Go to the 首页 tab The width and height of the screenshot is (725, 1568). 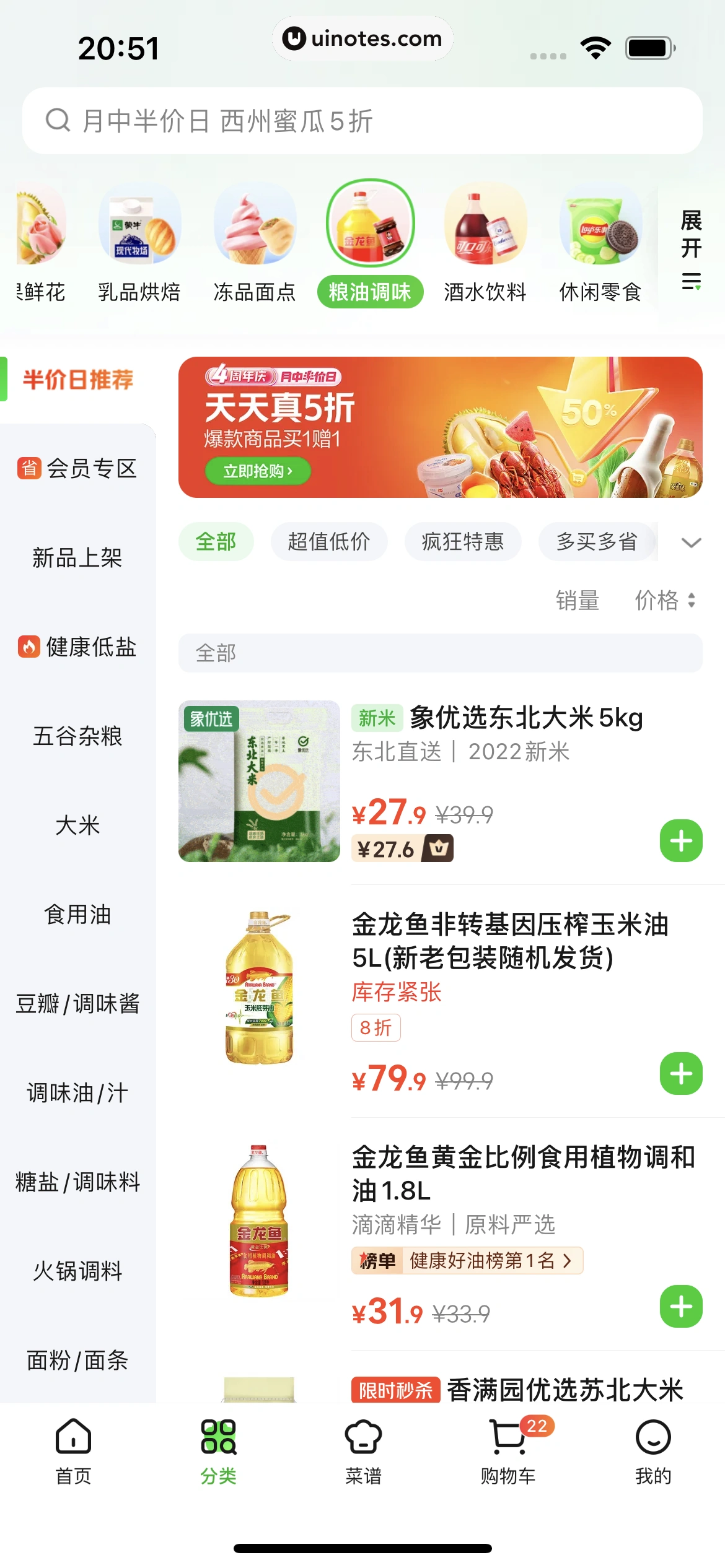click(x=73, y=1449)
